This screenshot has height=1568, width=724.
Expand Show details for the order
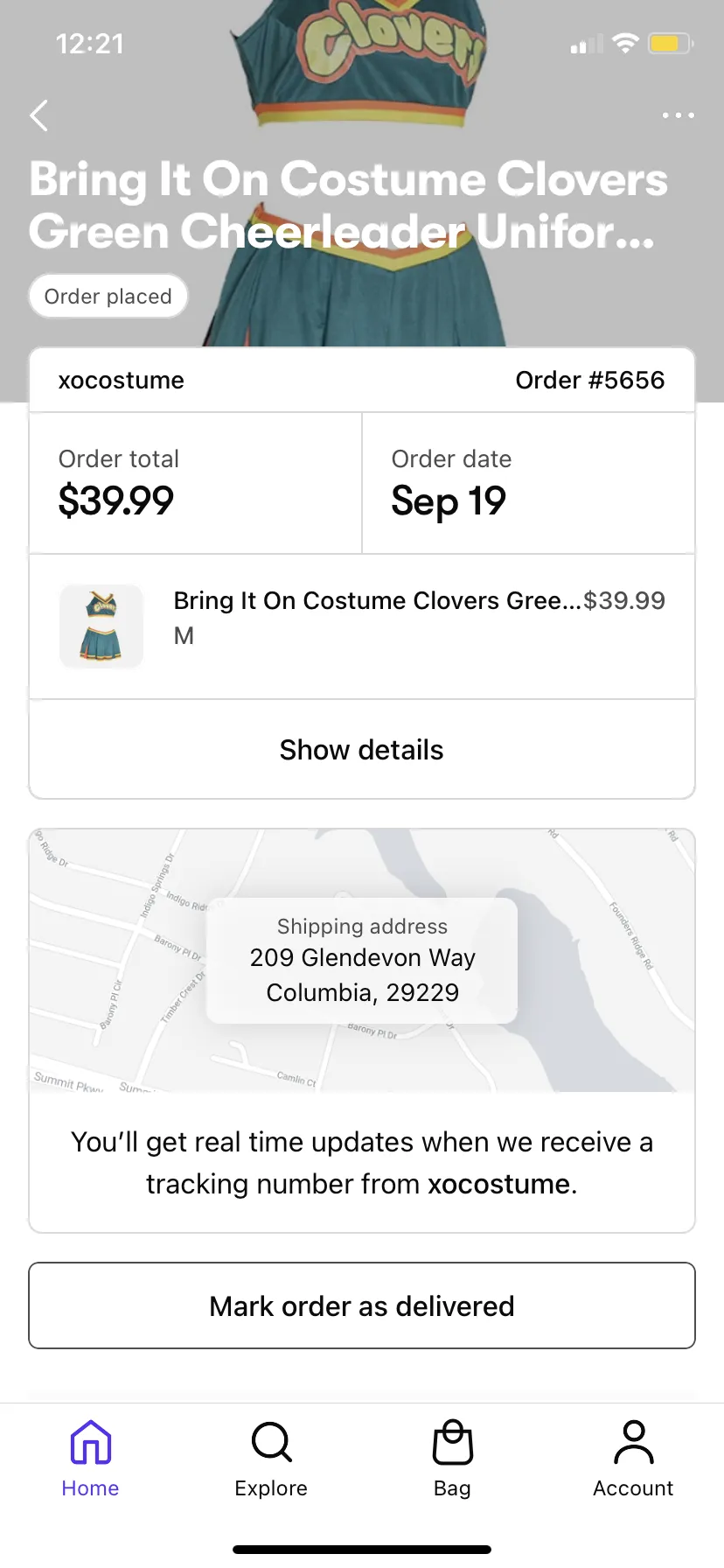[362, 750]
